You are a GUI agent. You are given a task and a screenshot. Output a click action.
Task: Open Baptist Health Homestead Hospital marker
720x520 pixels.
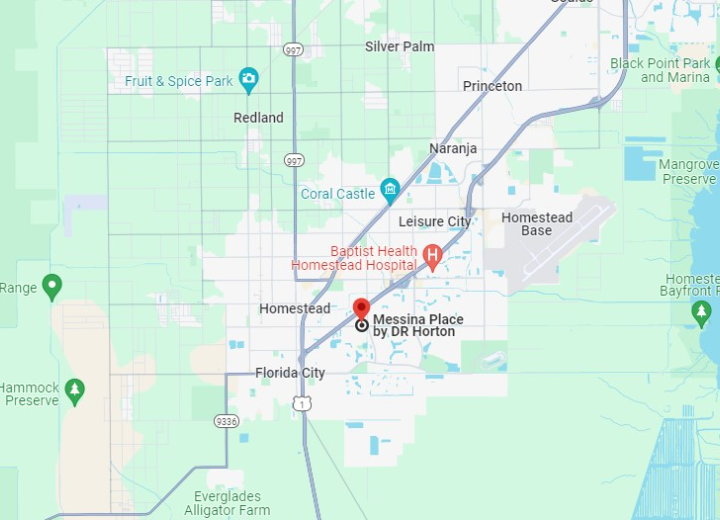[x=432, y=256]
